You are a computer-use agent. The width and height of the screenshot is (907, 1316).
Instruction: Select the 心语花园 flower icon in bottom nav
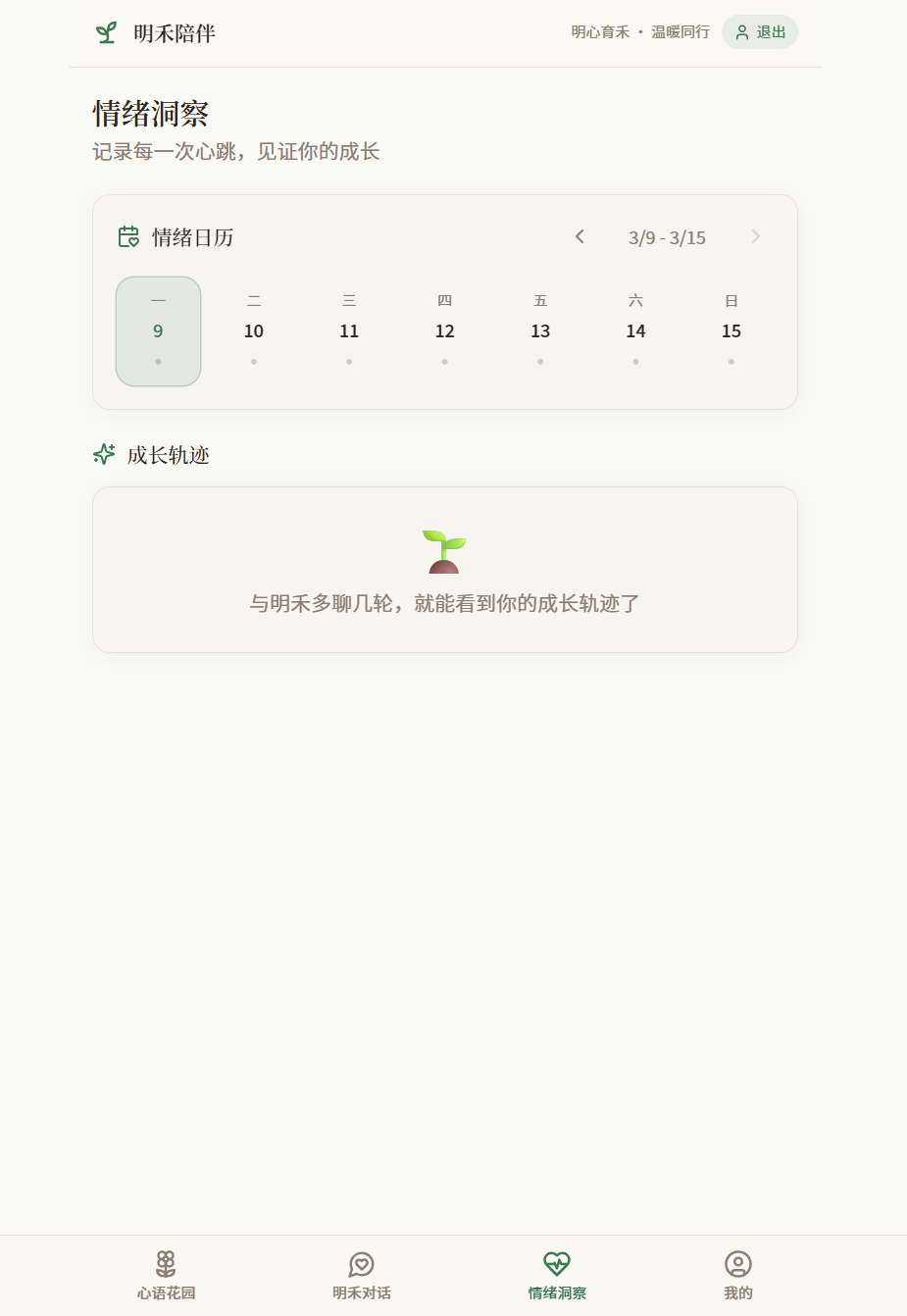(x=166, y=1264)
